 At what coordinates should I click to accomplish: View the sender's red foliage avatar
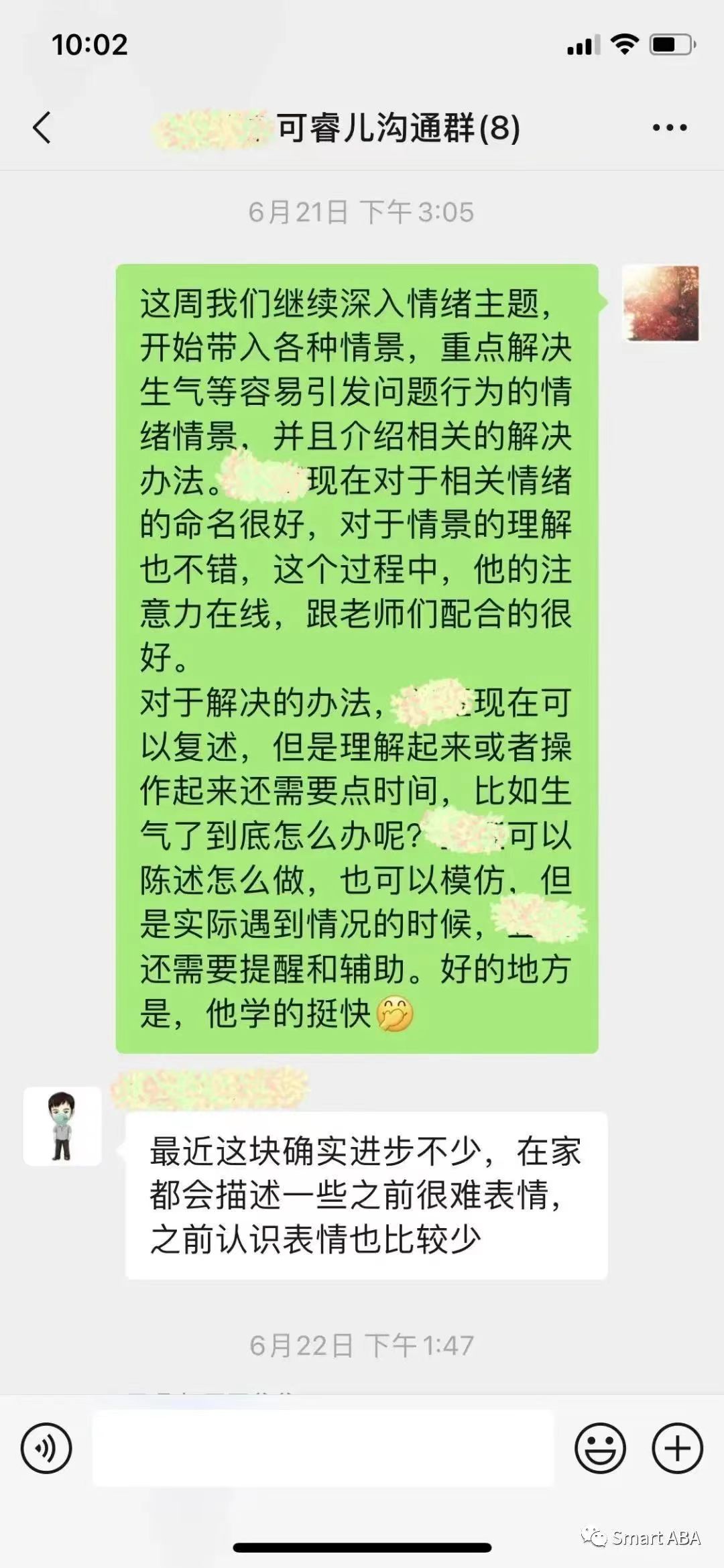coord(661,303)
